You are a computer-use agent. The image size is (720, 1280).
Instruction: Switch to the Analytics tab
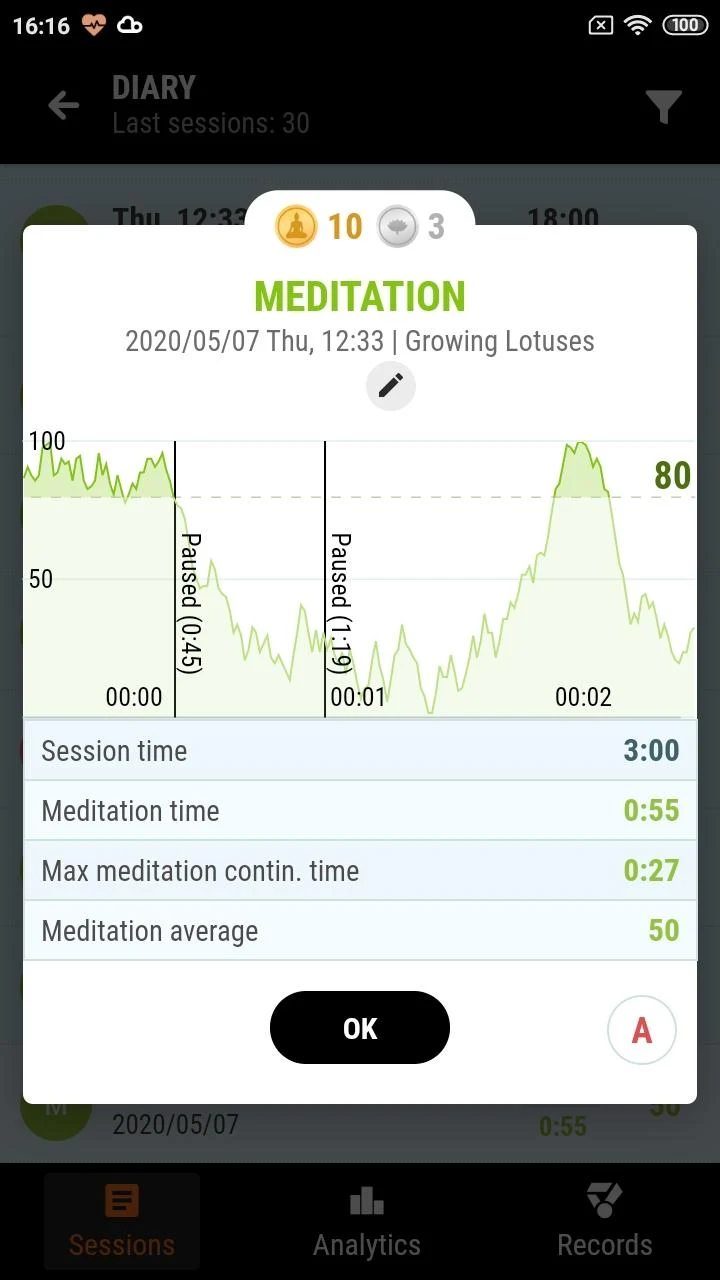click(366, 1221)
